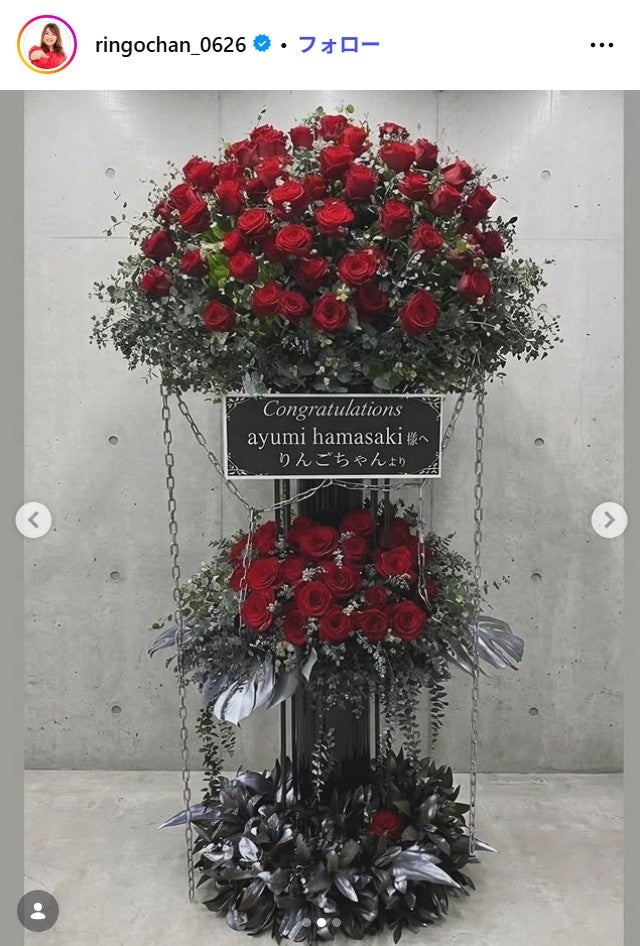Tap the フォロー follow button
The height and width of the screenshot is (946, 640).
[x=339, y=45]
